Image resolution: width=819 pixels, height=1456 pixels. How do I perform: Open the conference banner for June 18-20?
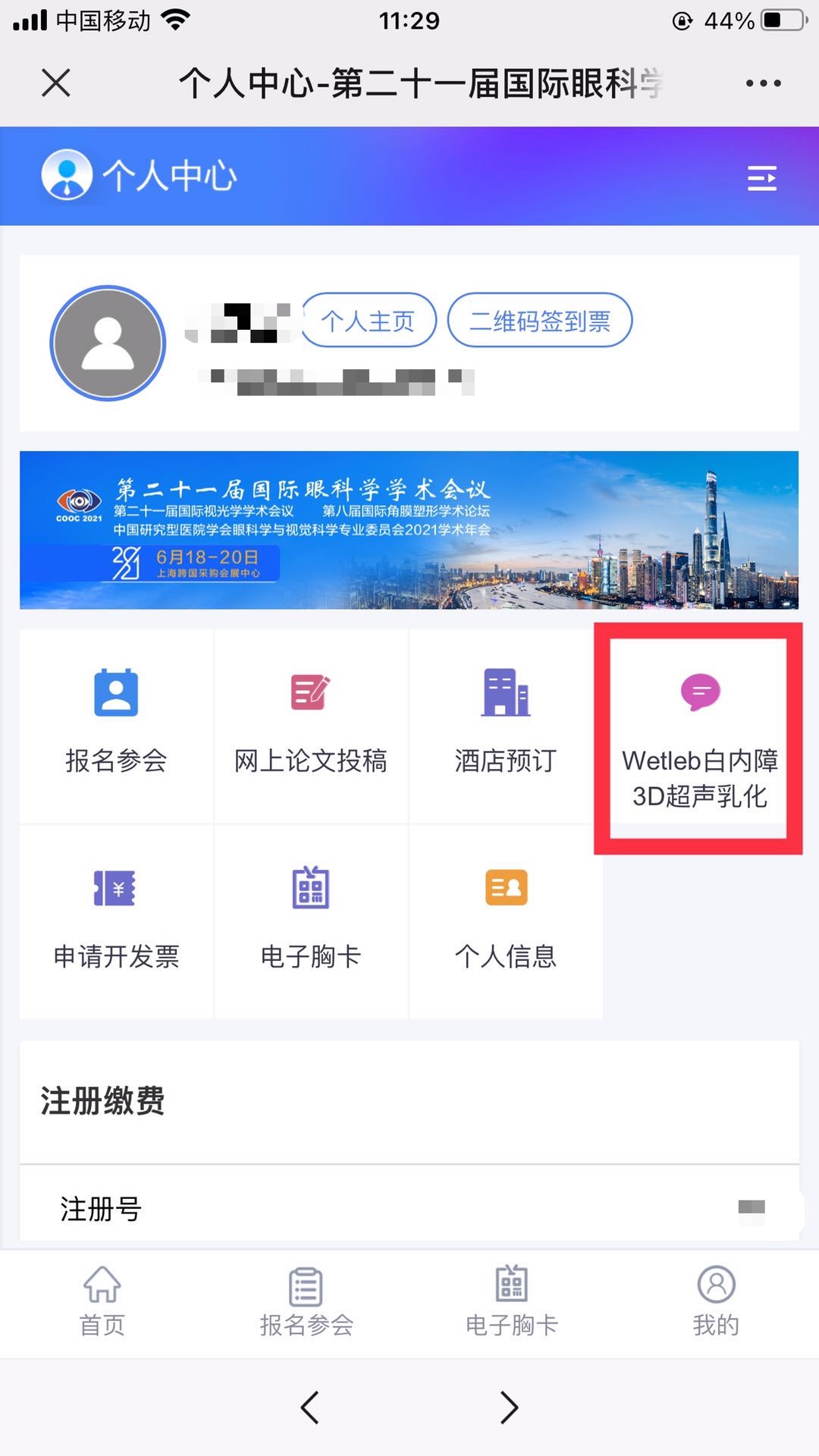[x=409, y=530]
